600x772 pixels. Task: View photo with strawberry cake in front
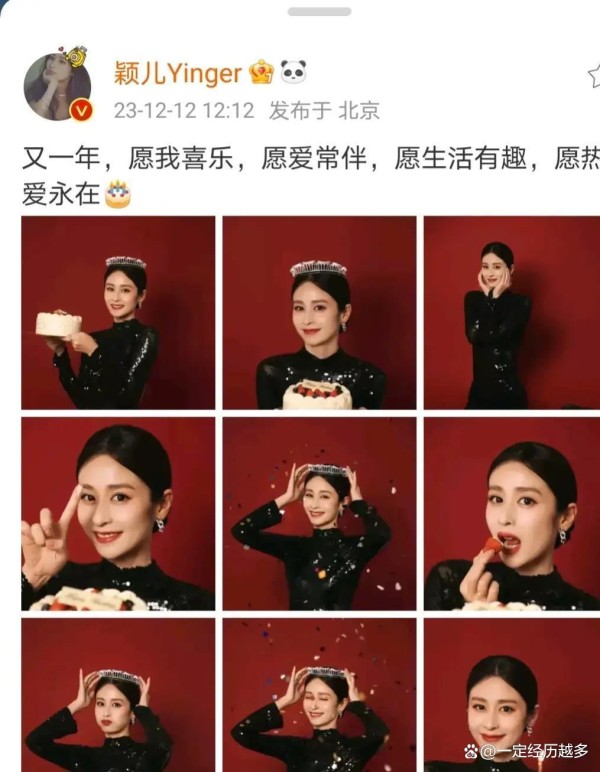tap(319, 313)
